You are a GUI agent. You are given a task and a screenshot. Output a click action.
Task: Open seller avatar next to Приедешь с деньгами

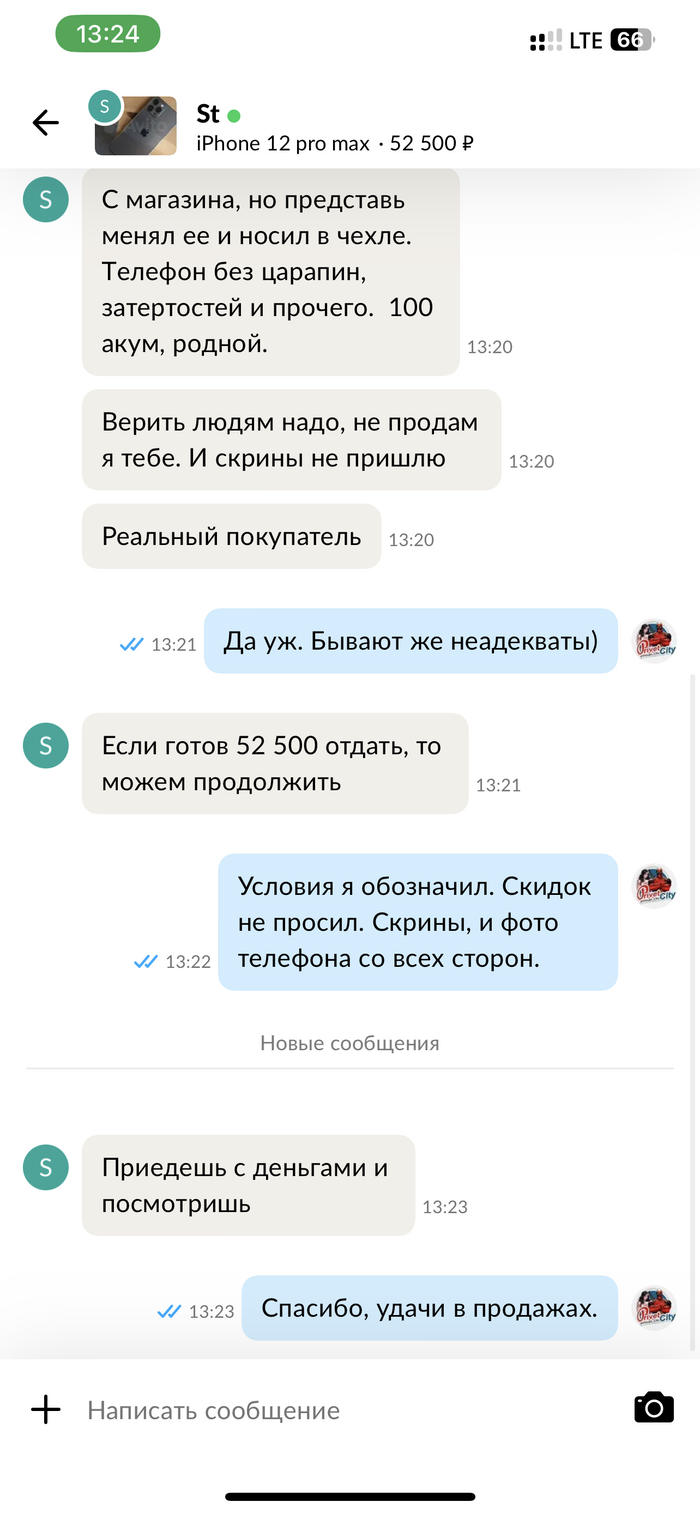click(x=46, y=1166)
